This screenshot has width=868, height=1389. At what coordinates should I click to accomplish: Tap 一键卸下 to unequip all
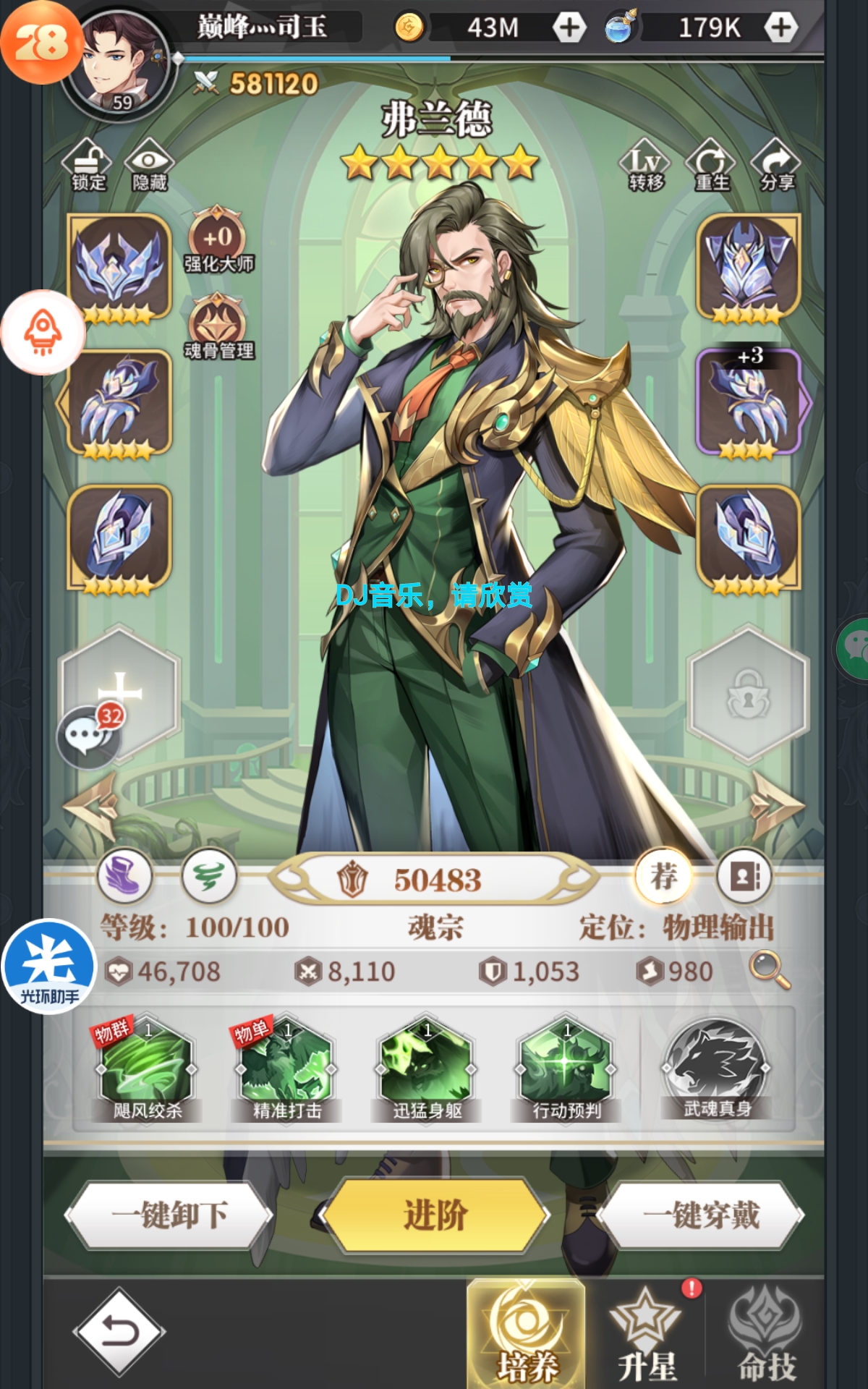coord(170,1215)
